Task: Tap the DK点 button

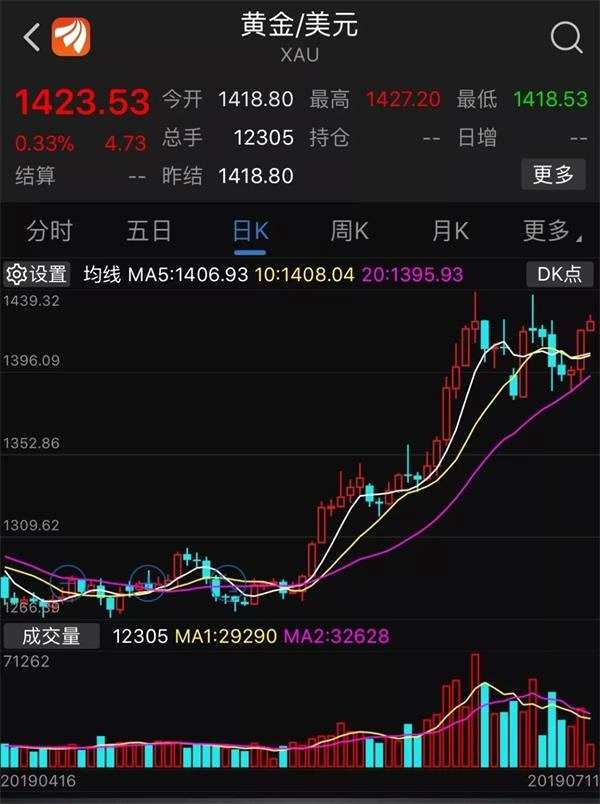Action: (x=559, y=274)
